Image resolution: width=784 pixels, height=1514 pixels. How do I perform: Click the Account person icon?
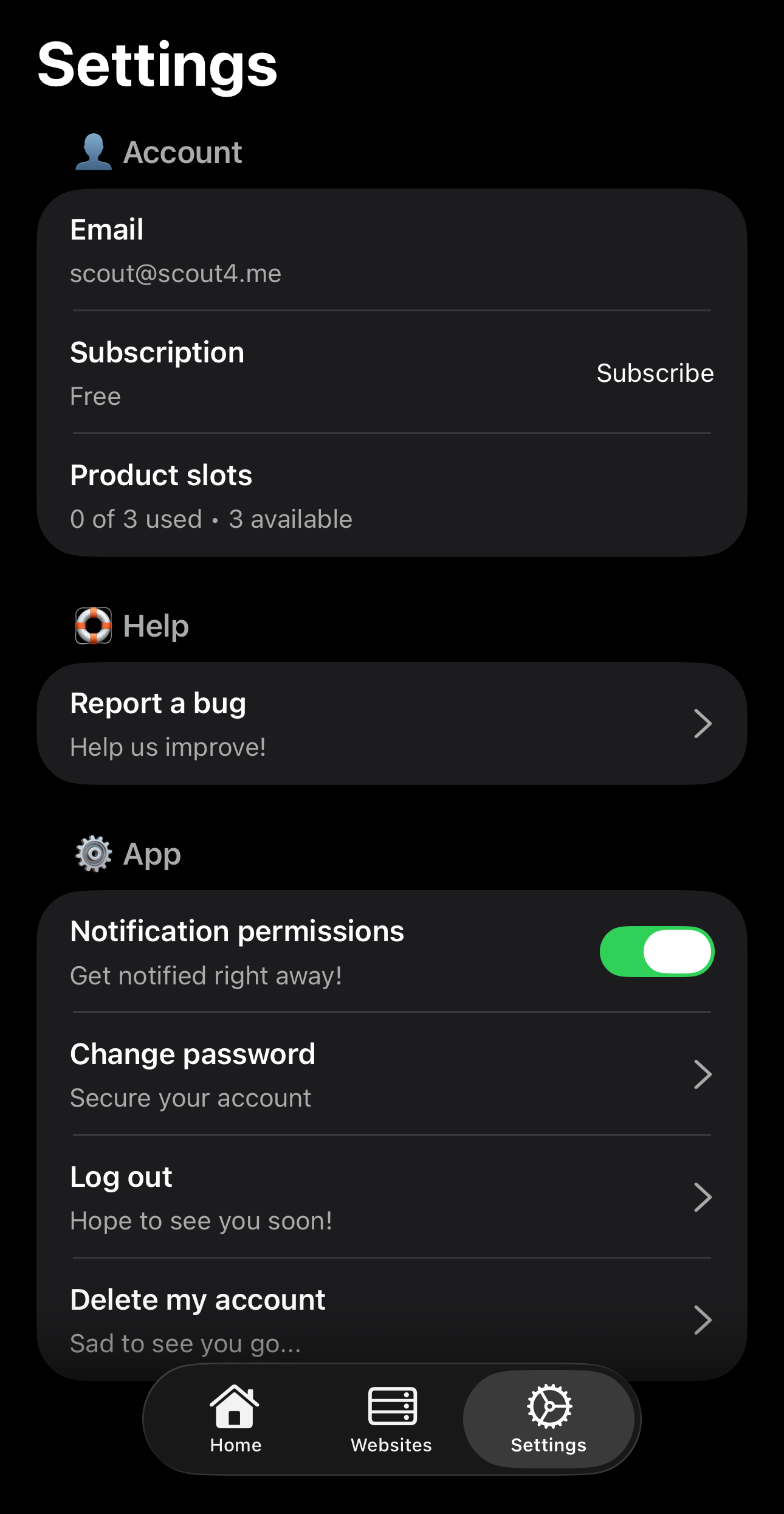(x=93, y=152)
